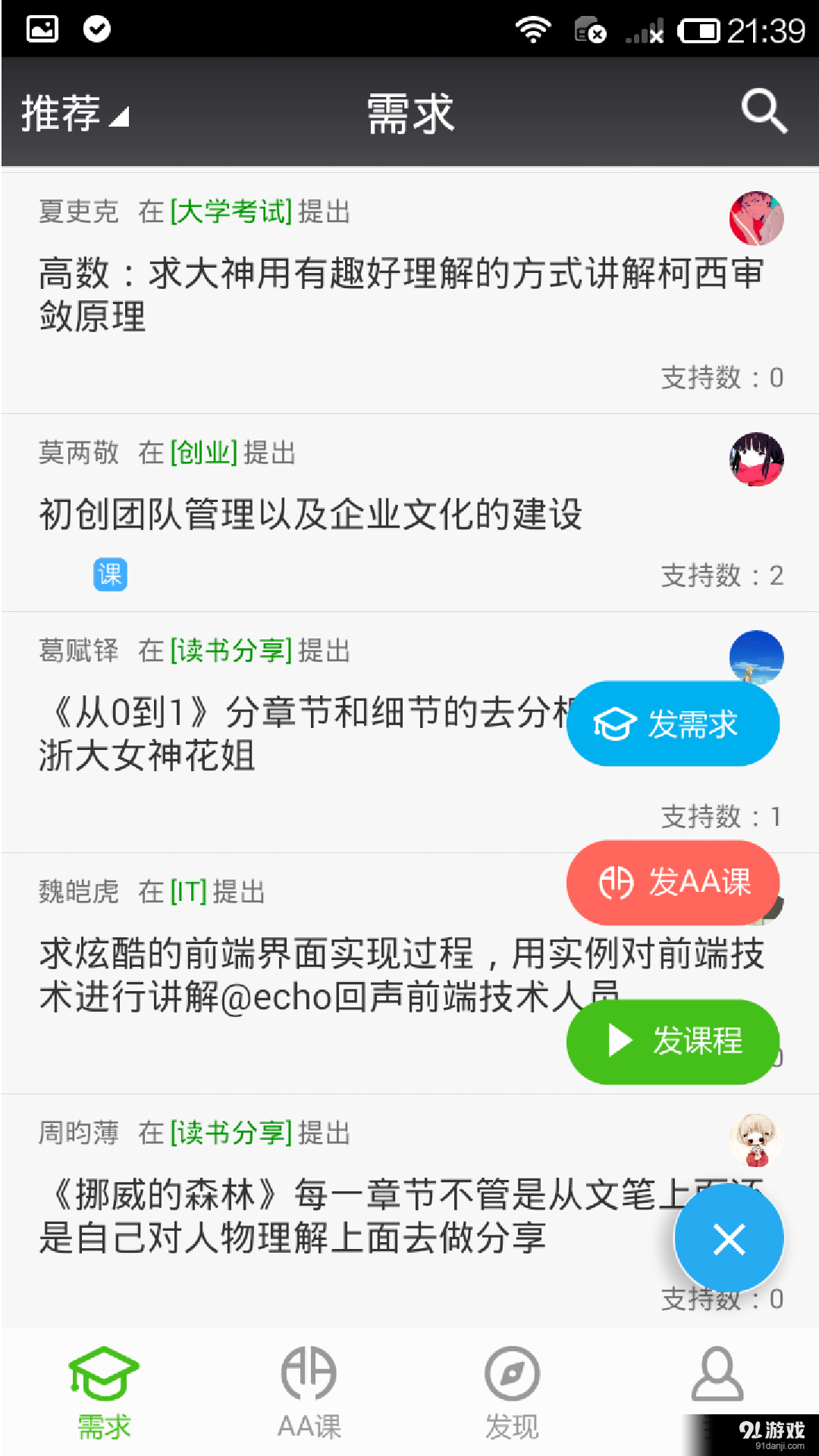Open the 发现 compass icon

510,1374
